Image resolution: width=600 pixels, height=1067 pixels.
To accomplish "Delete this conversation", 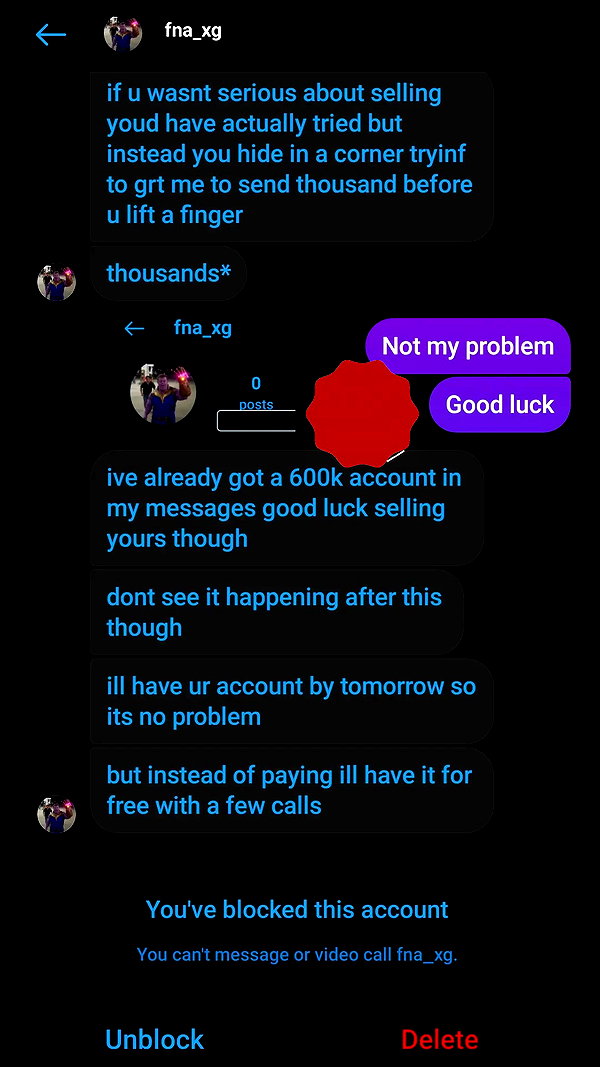I will pos(439,1039).
